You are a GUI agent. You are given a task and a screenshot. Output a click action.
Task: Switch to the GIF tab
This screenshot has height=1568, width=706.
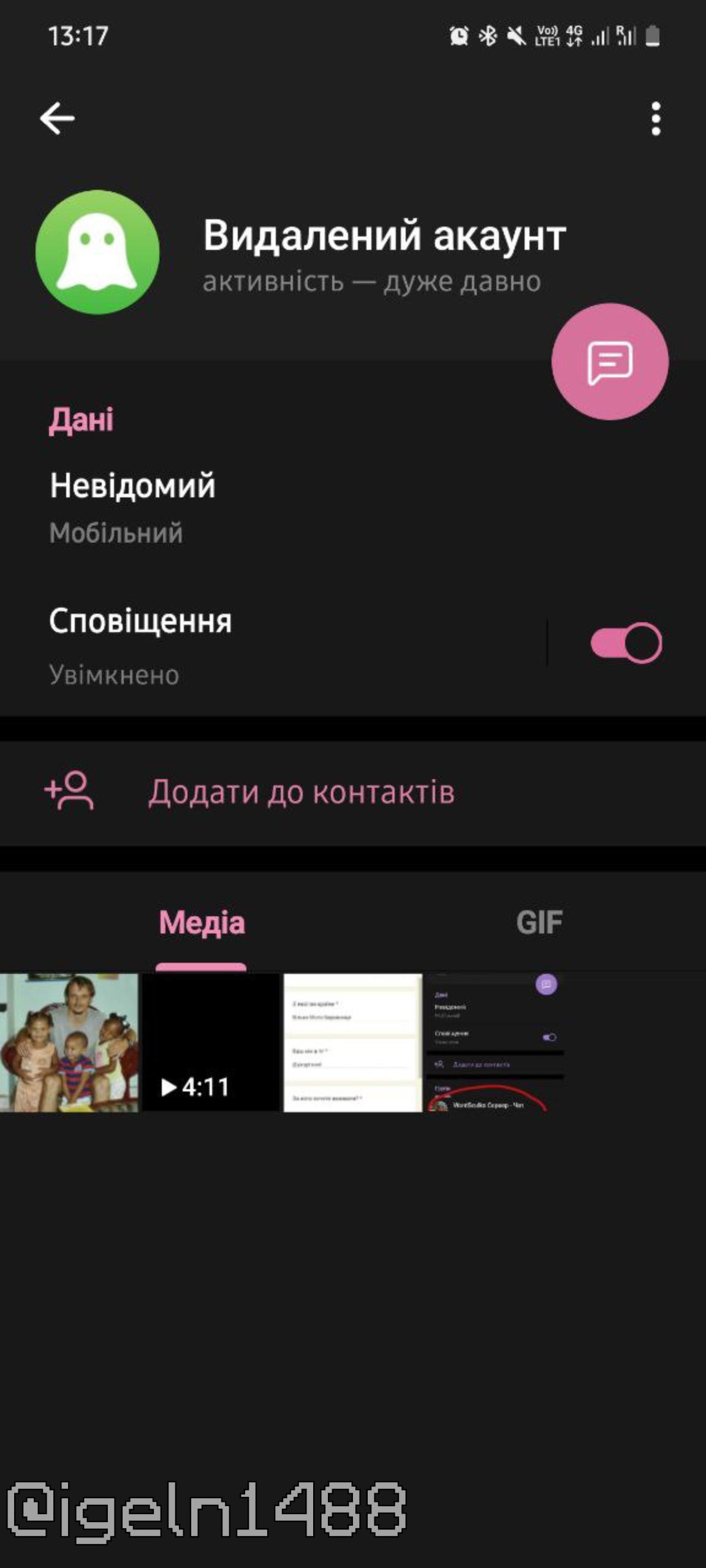coord(539,923)
